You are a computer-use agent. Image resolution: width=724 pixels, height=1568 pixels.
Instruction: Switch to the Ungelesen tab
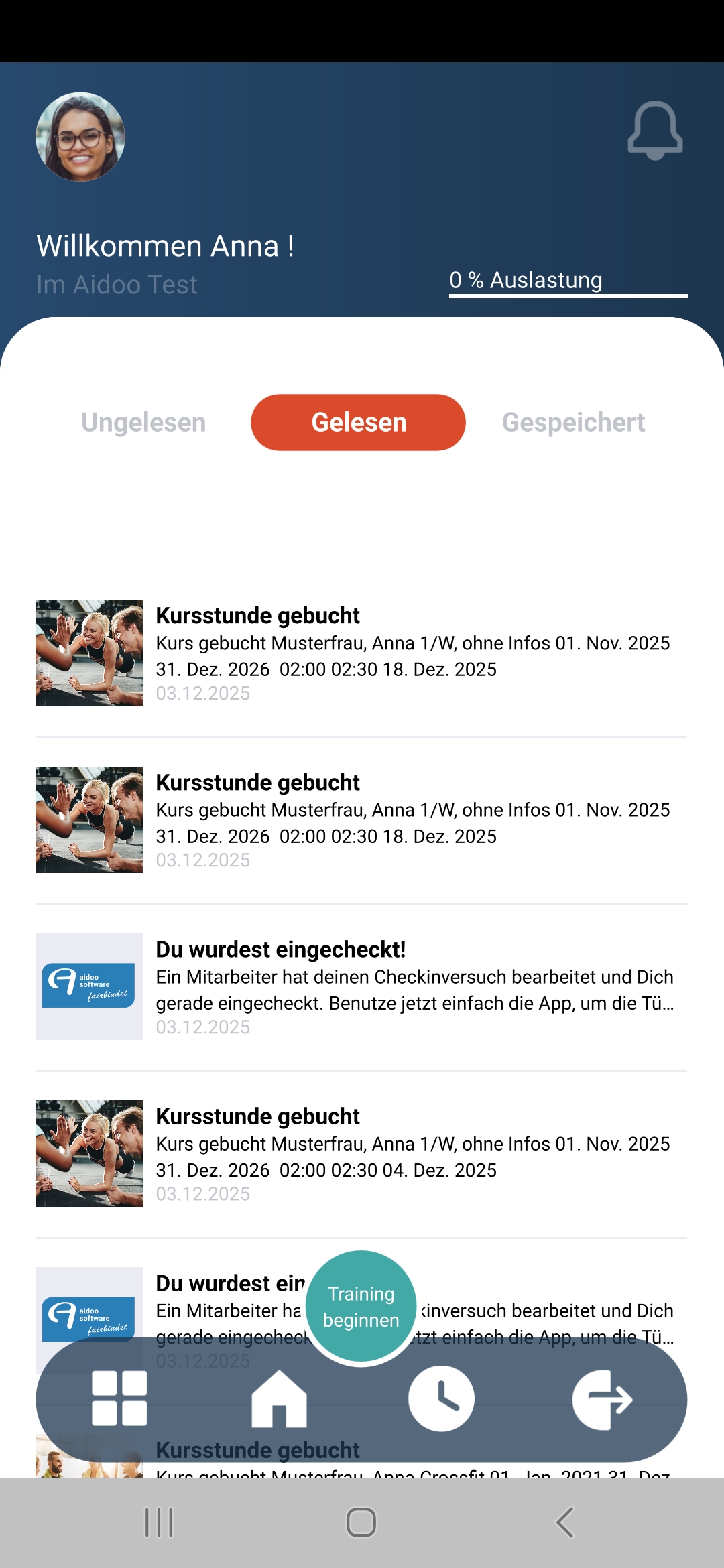click(143, 423)
